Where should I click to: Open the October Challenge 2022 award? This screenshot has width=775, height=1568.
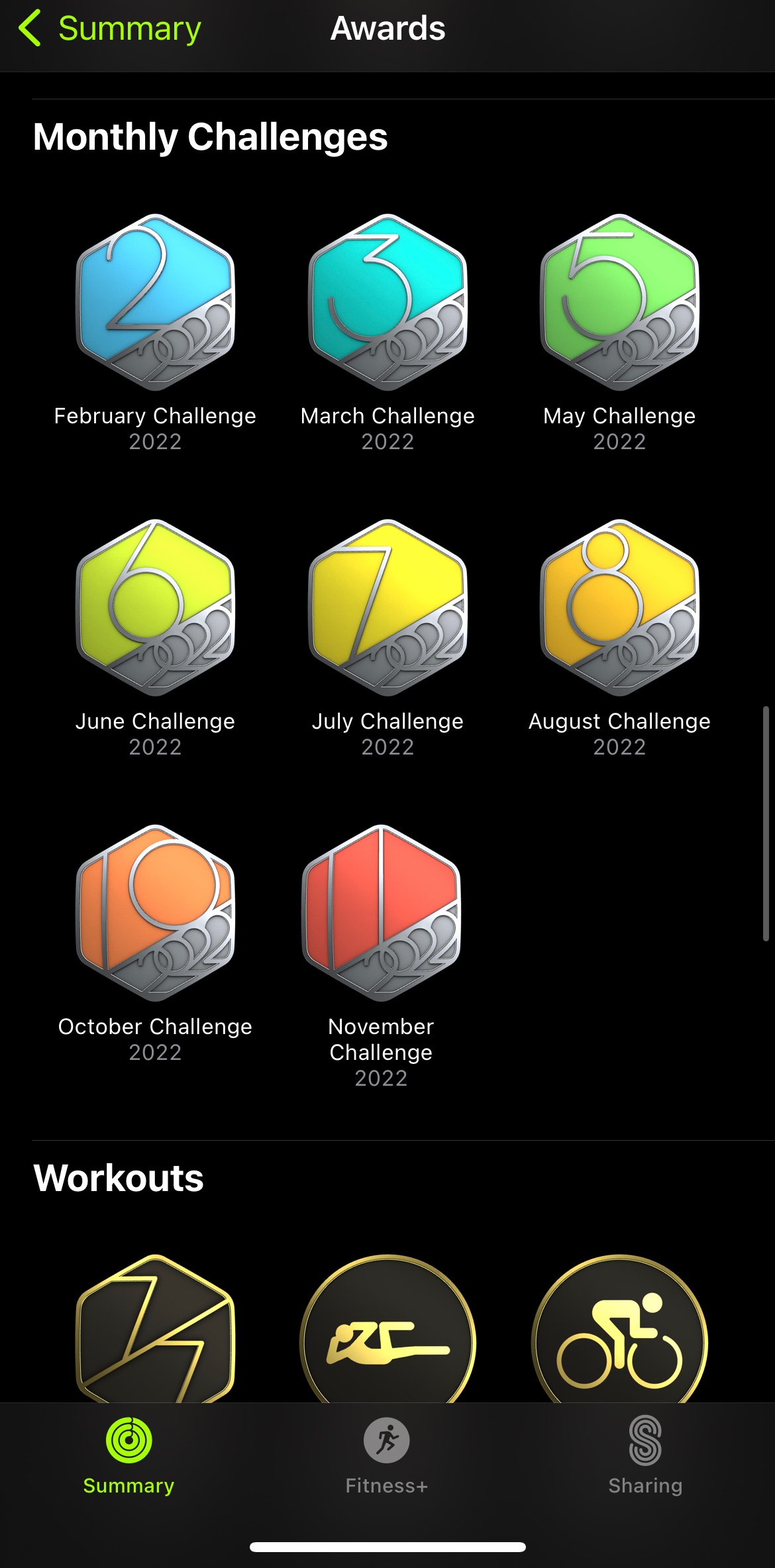click(155, 914)
